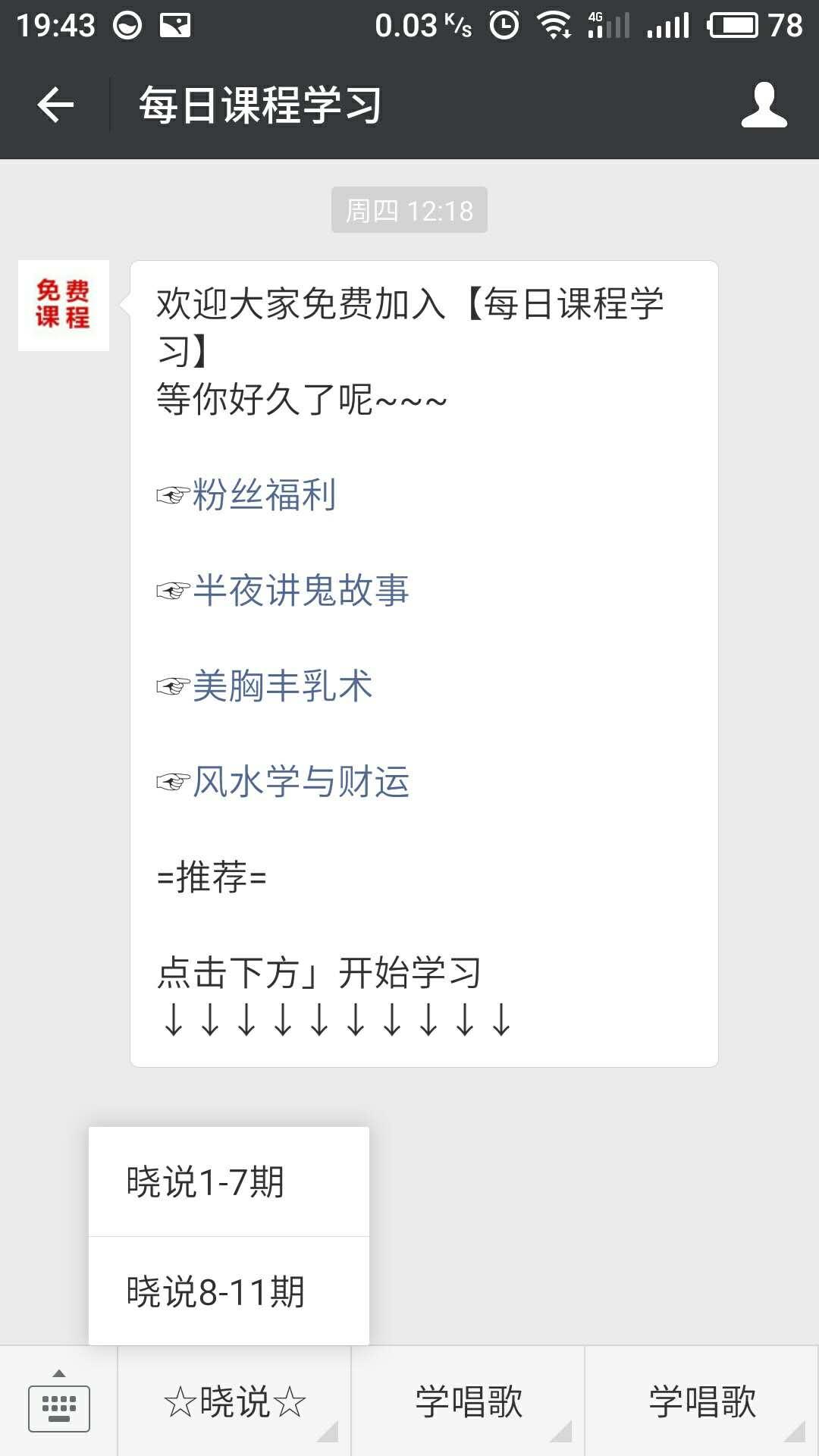Open the 粉丝福利 link
This screenshot has width=819, height=1456.
(263, 495)
